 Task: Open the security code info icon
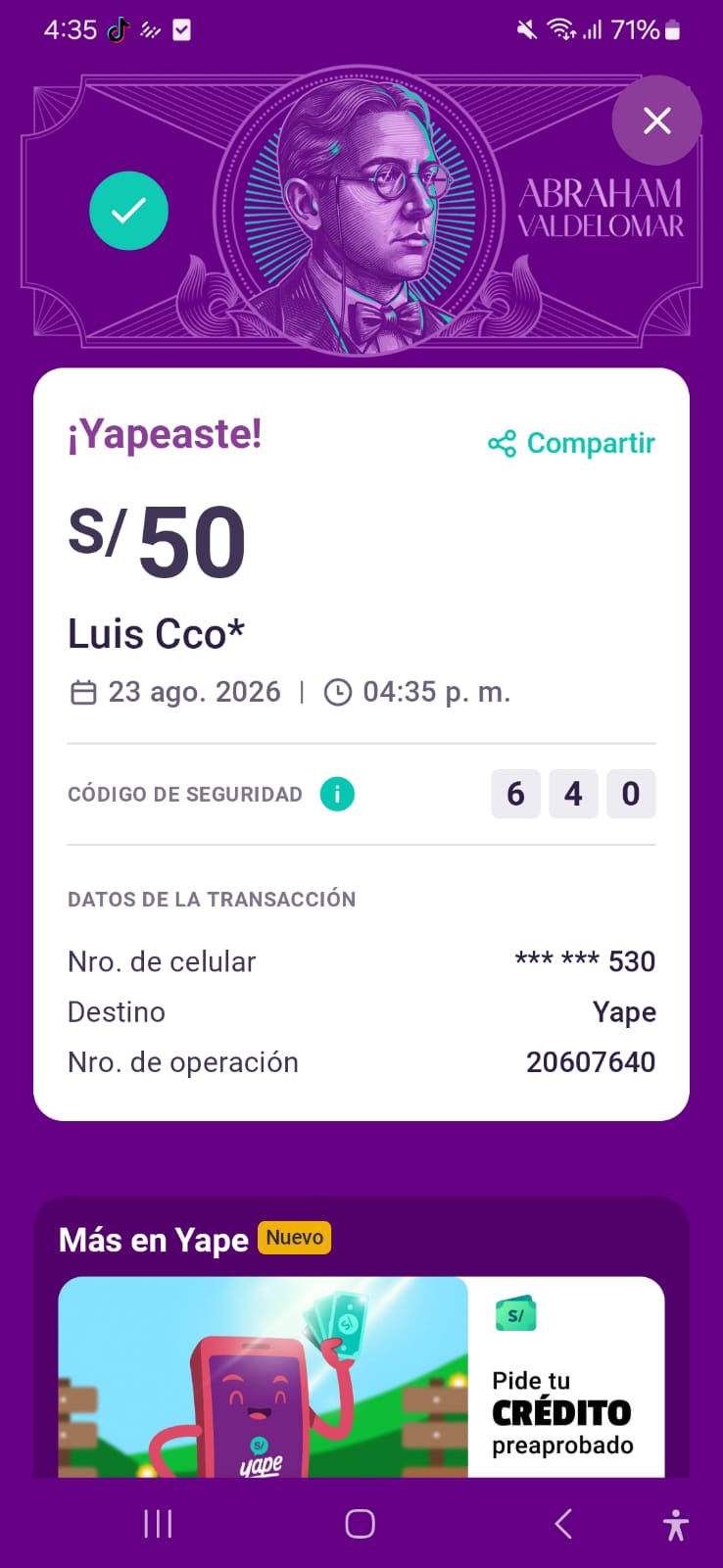337,794
